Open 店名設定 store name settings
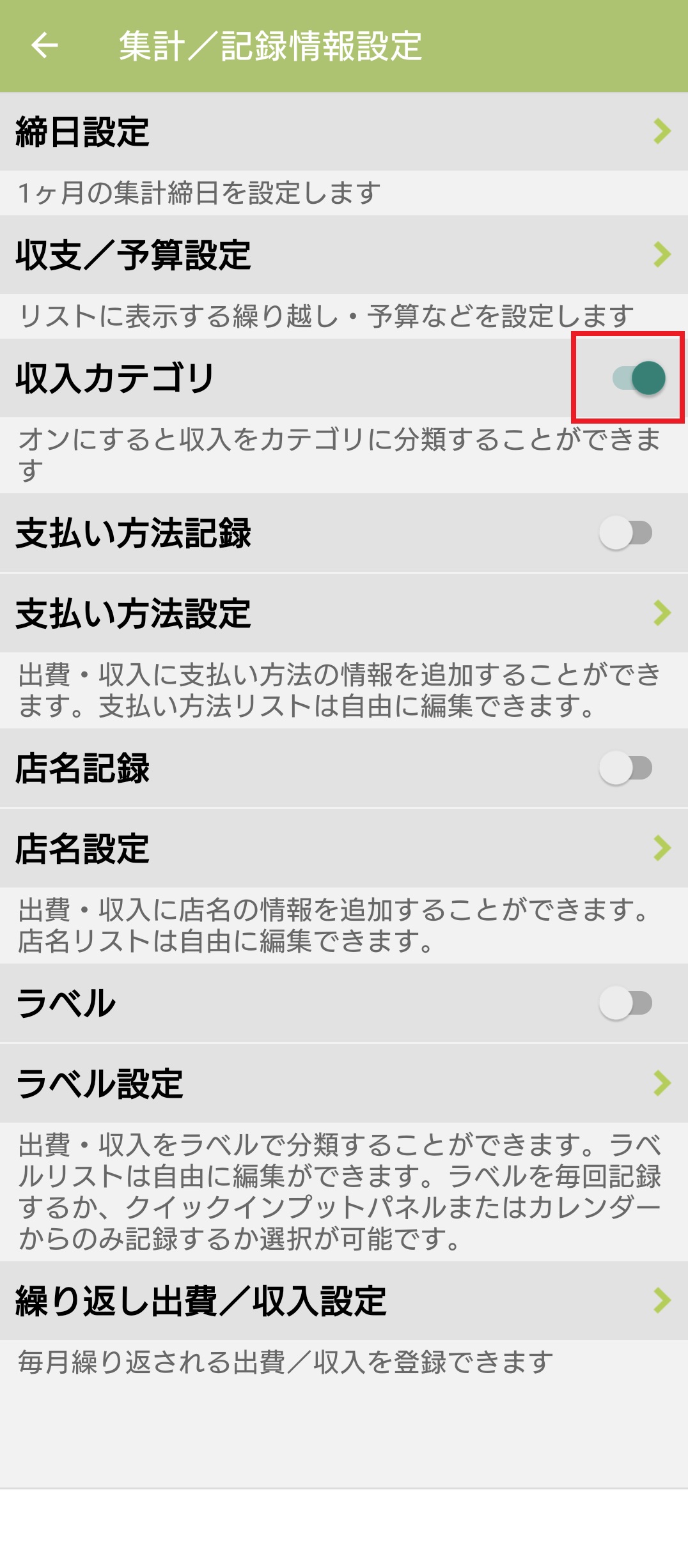The height and width of the screenshot is (1568, 688). tap(344, 849)
